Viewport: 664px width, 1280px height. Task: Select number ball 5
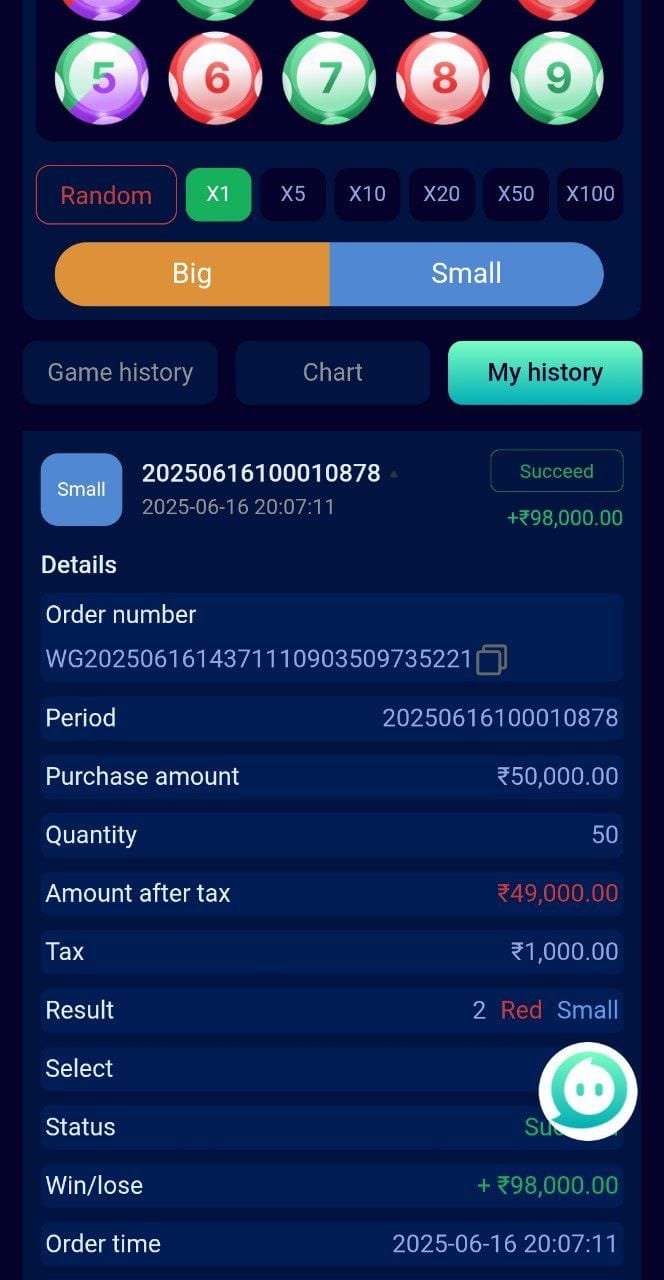coord(101,78)
